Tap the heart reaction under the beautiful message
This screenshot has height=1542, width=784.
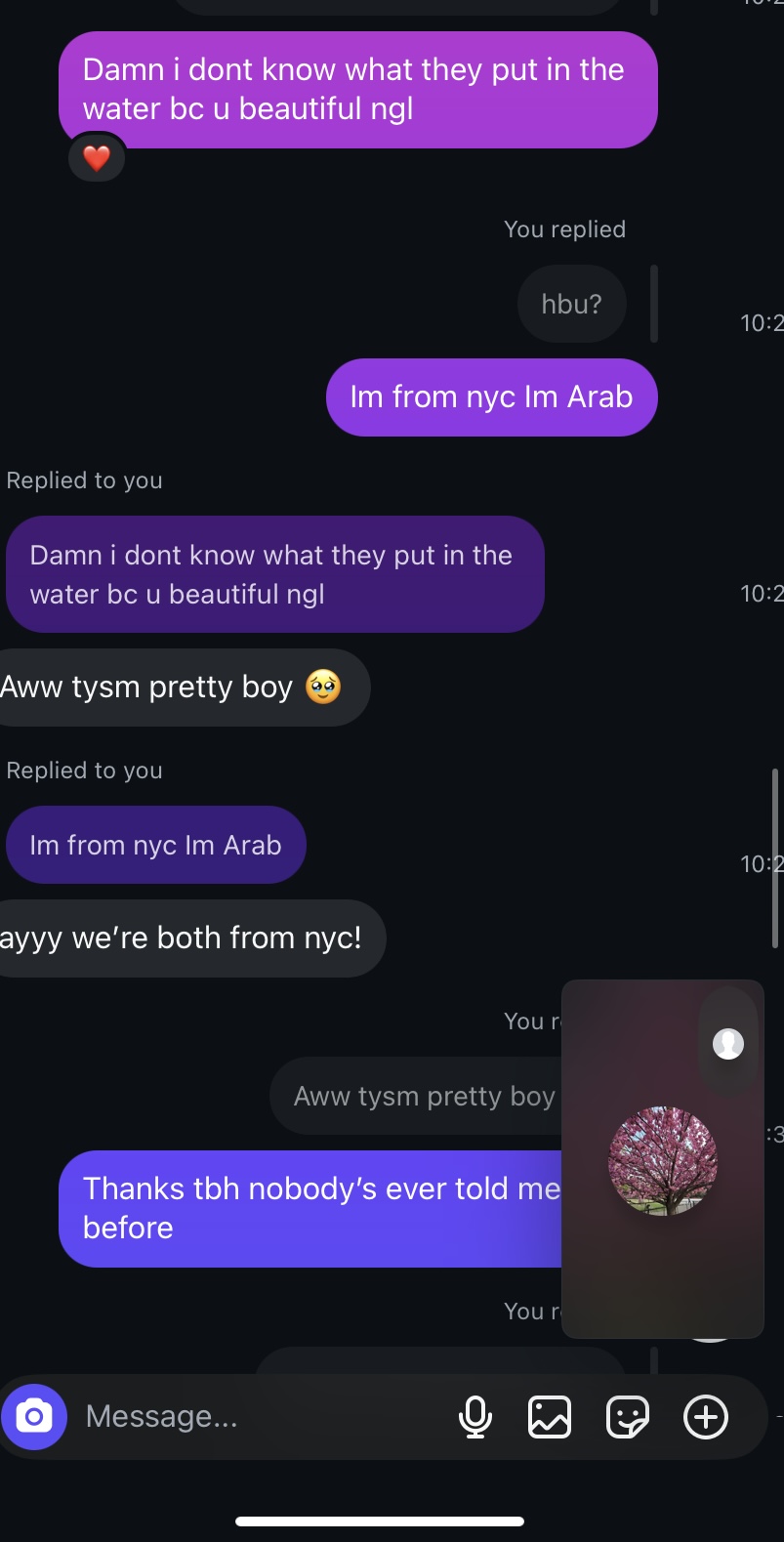(97, 158)
